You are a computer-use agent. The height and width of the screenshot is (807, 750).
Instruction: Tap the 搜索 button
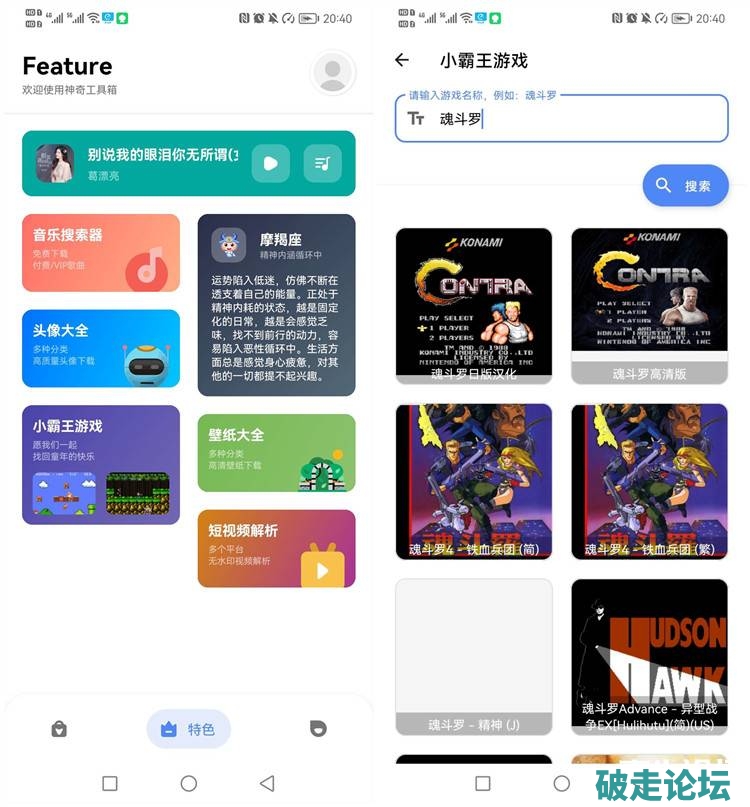pos(685,186)
